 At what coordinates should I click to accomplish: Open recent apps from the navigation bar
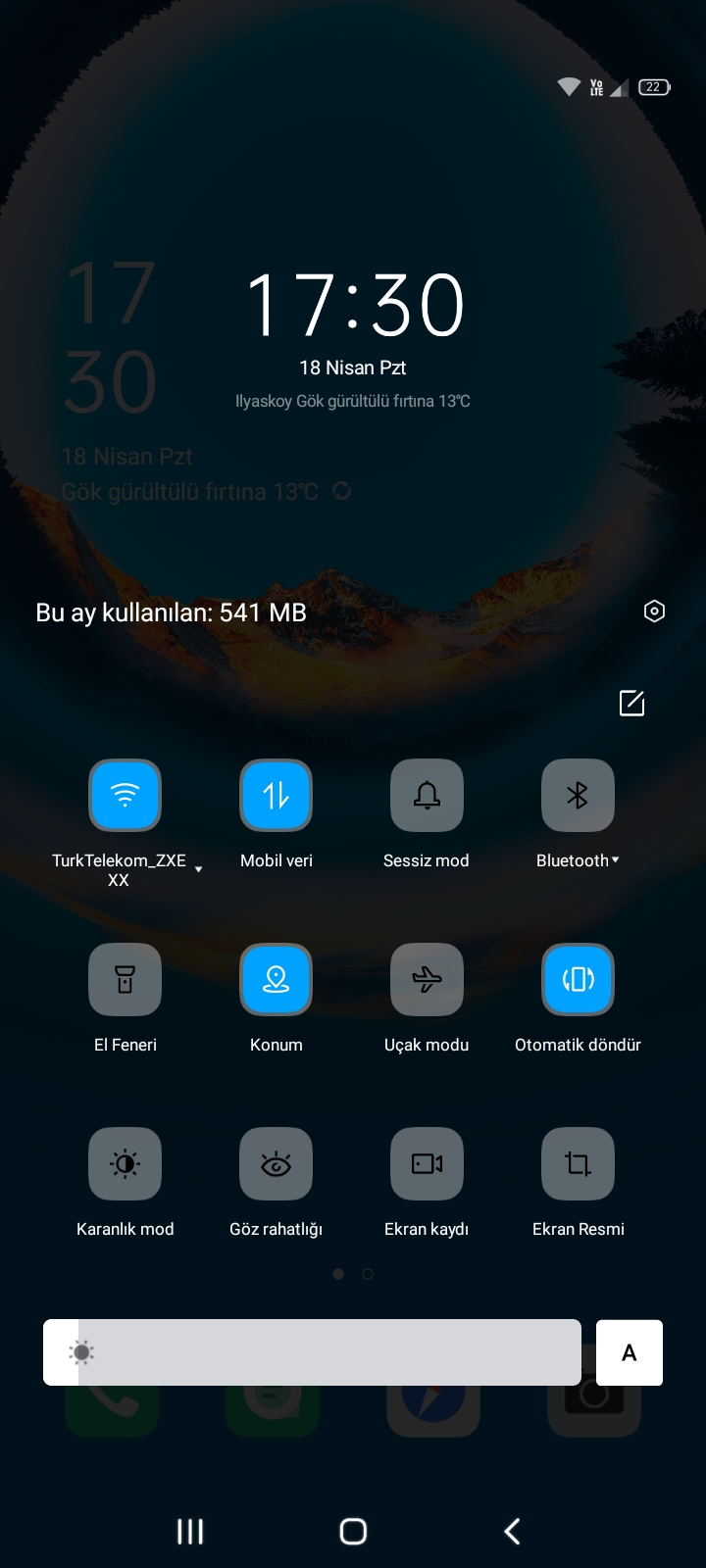point(190,1531)
